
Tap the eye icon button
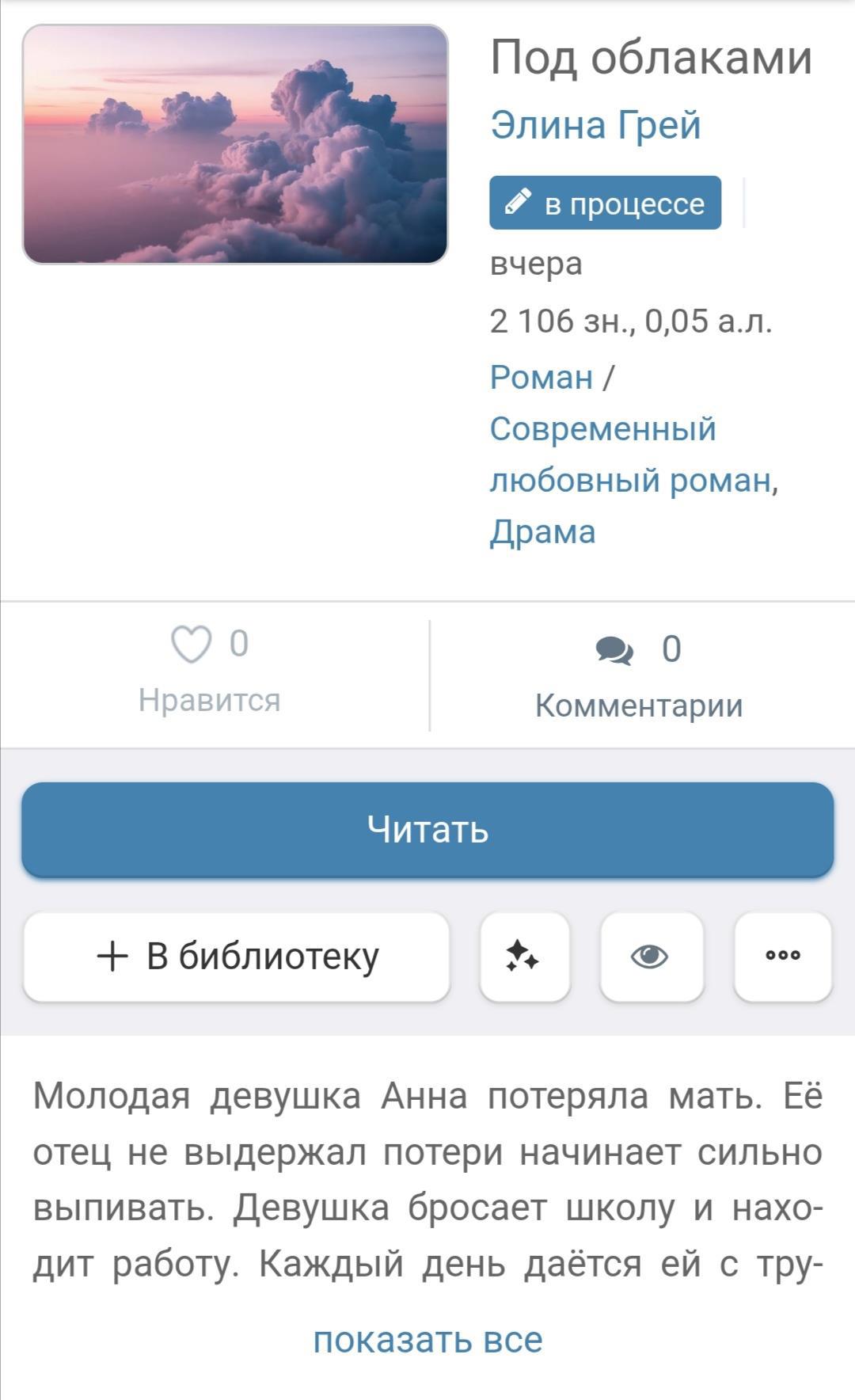(651, 957)
